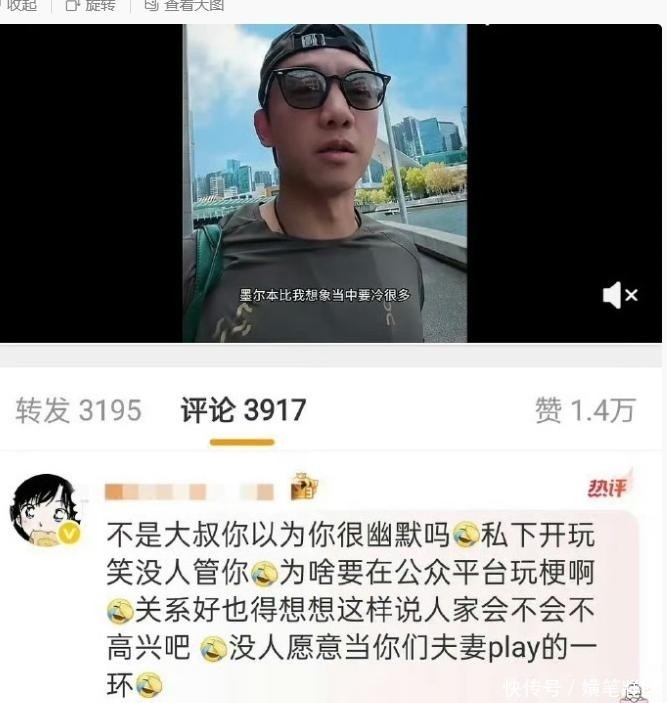
Task: Select 查看大图 to view full size
Action: pyautogui.click(x=185, y=6)
